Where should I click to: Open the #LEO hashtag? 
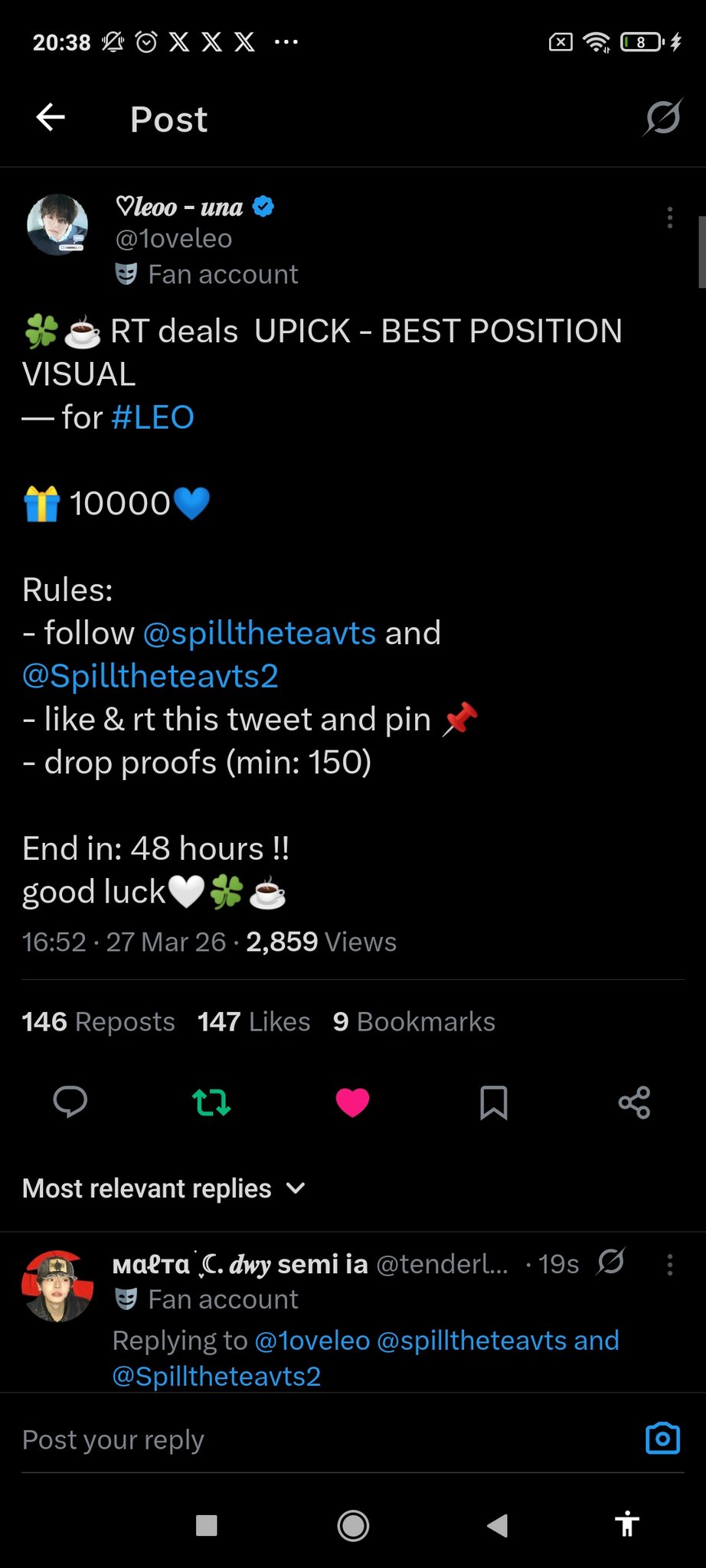coord(152,417)
